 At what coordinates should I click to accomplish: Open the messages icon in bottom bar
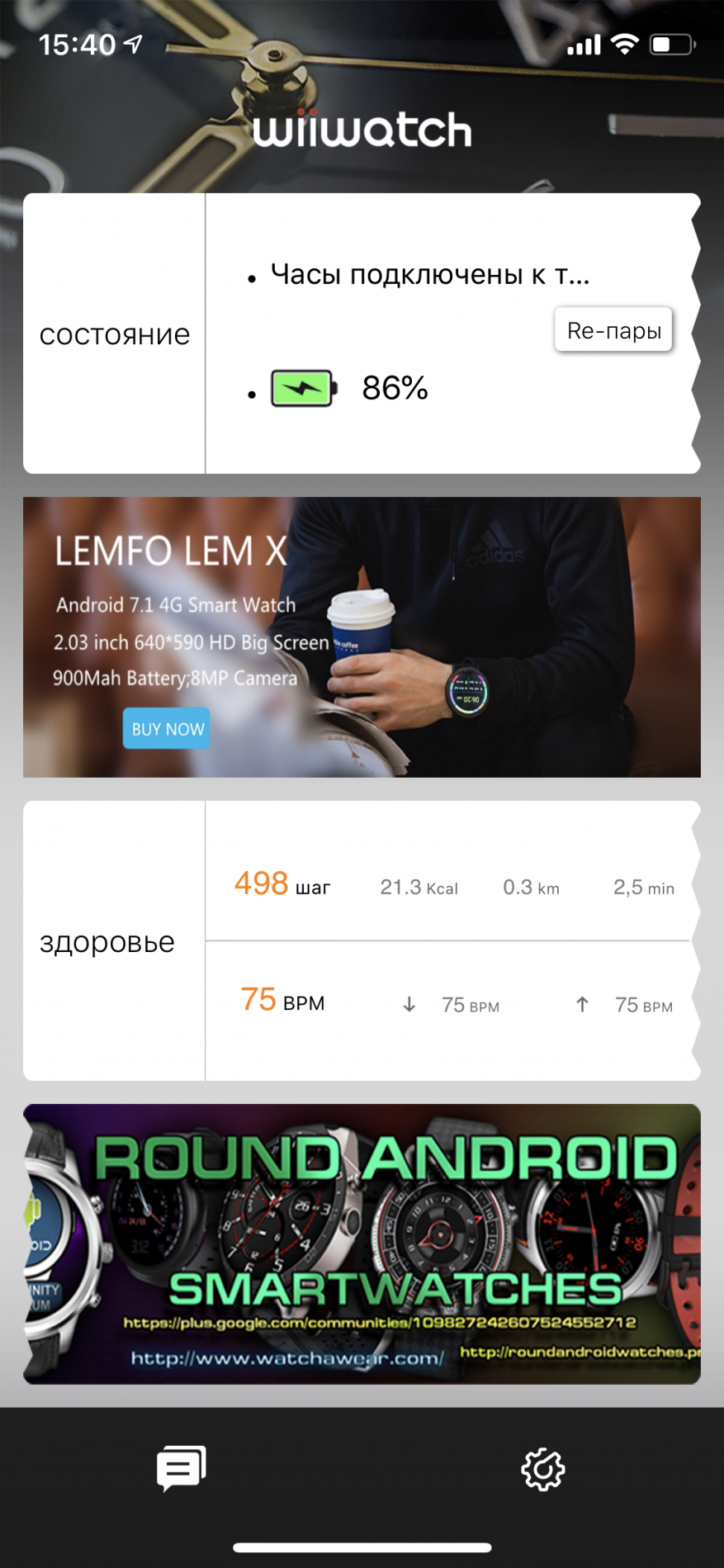[182, 1468]
